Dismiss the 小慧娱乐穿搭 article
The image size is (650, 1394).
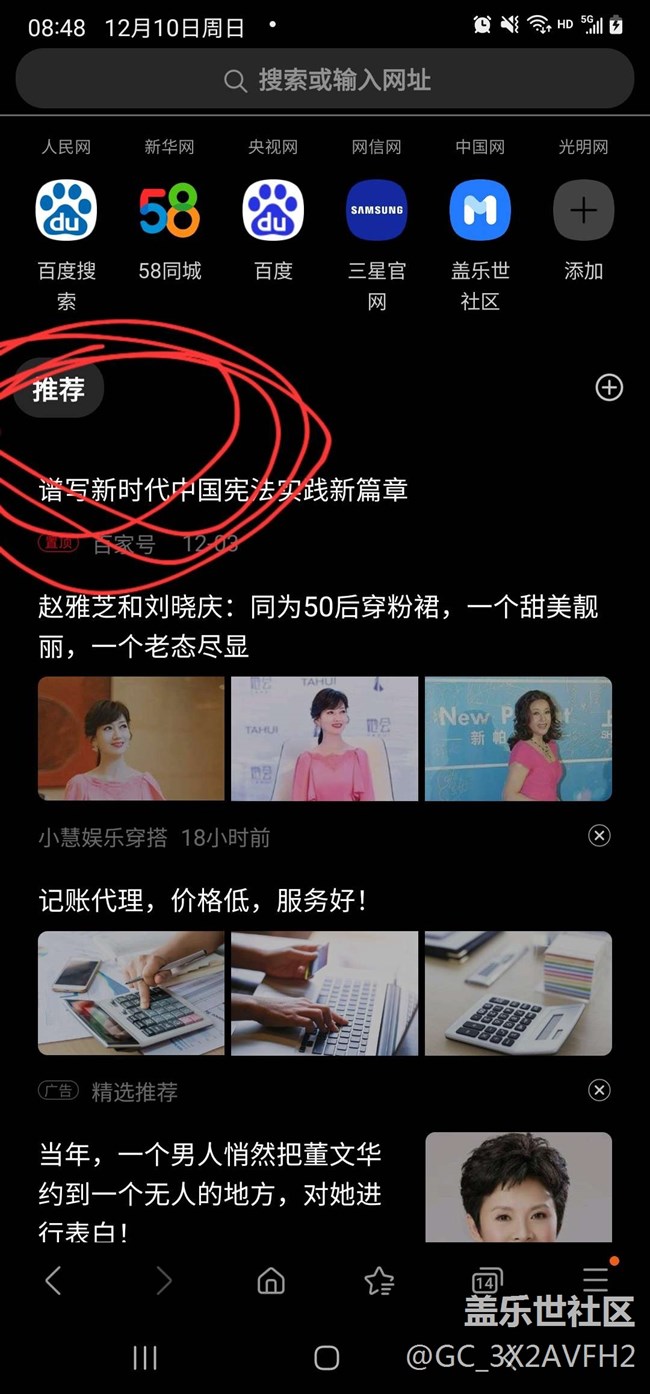pos(599,836)
